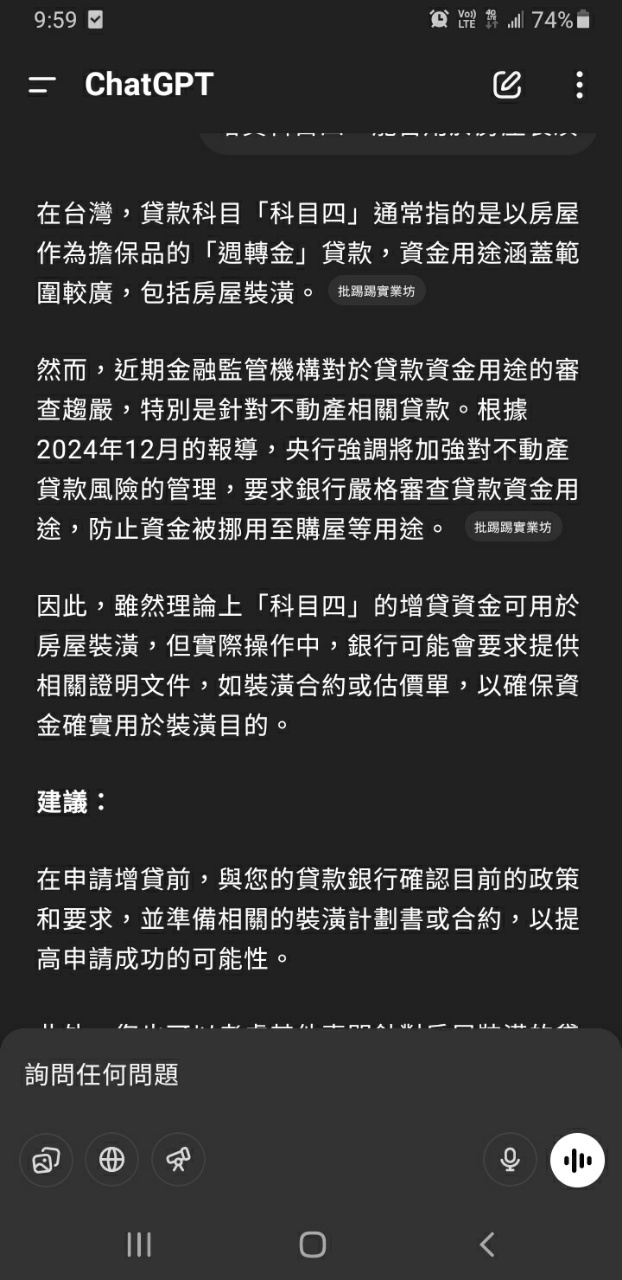Open the telescope deep research tool
Image resolution: width=622 pixels, height=1280 pixels.
click(178, 1160)
